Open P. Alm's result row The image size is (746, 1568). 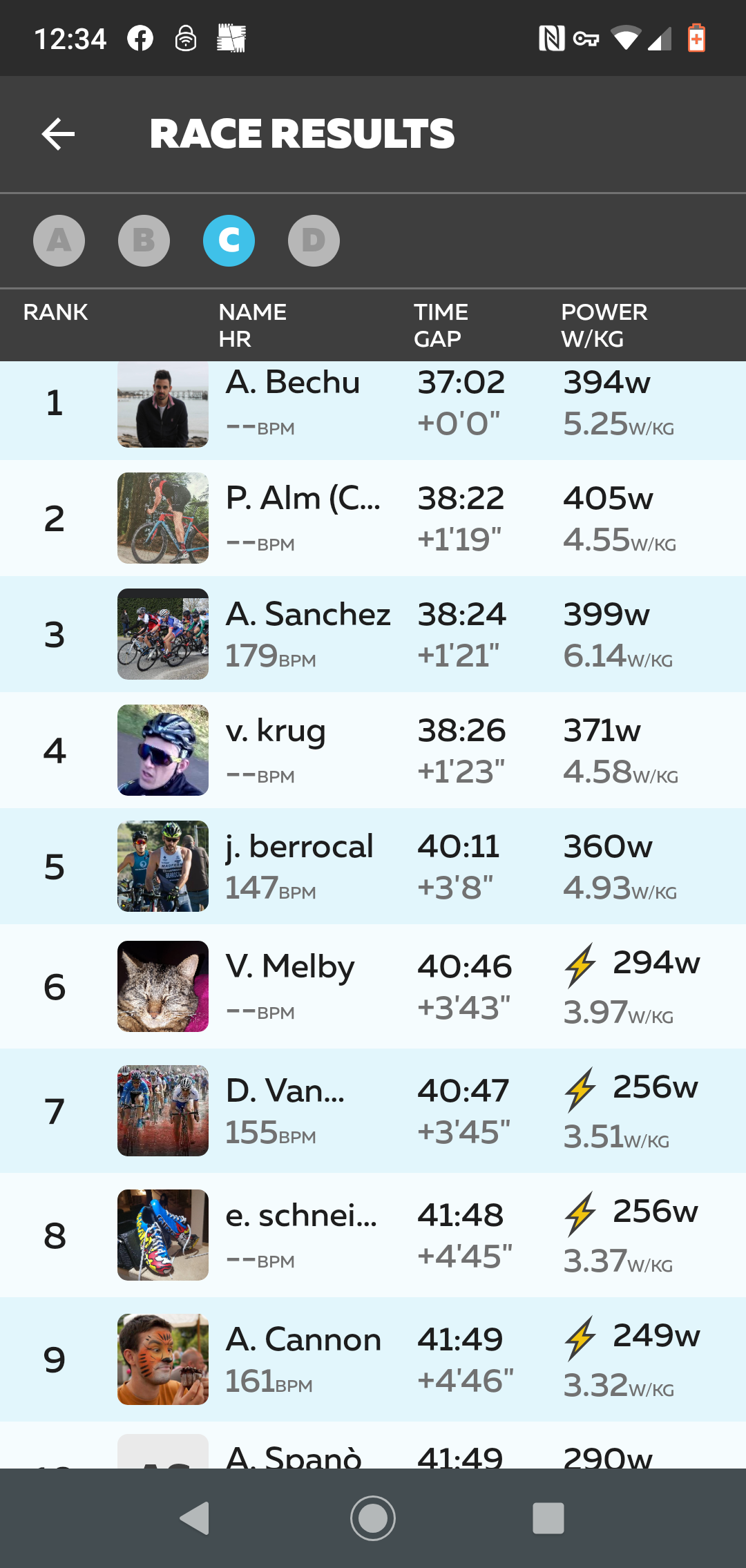(373, 518)
